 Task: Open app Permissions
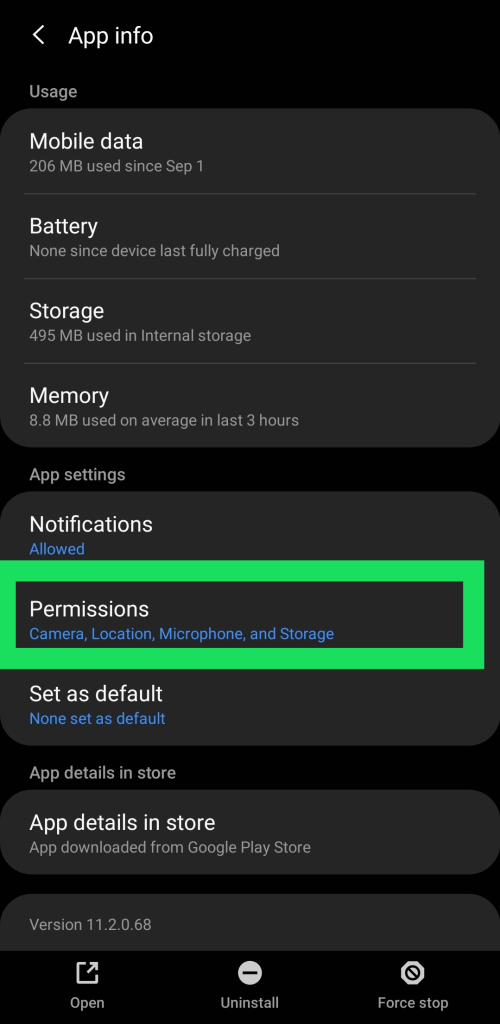pos(240,619)
